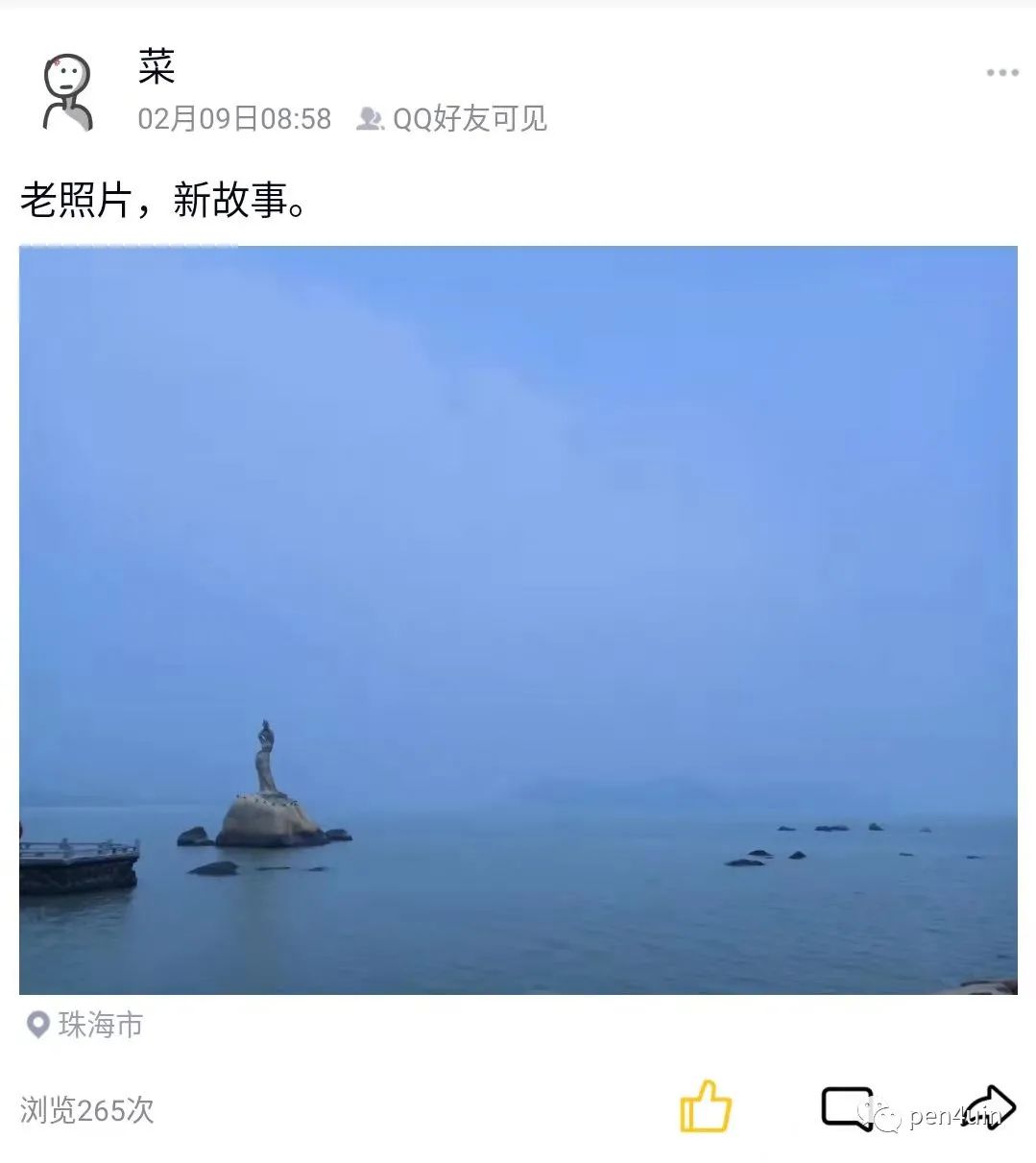Open the profile avatar of 菜
1036x1163 pixels.
67,92
